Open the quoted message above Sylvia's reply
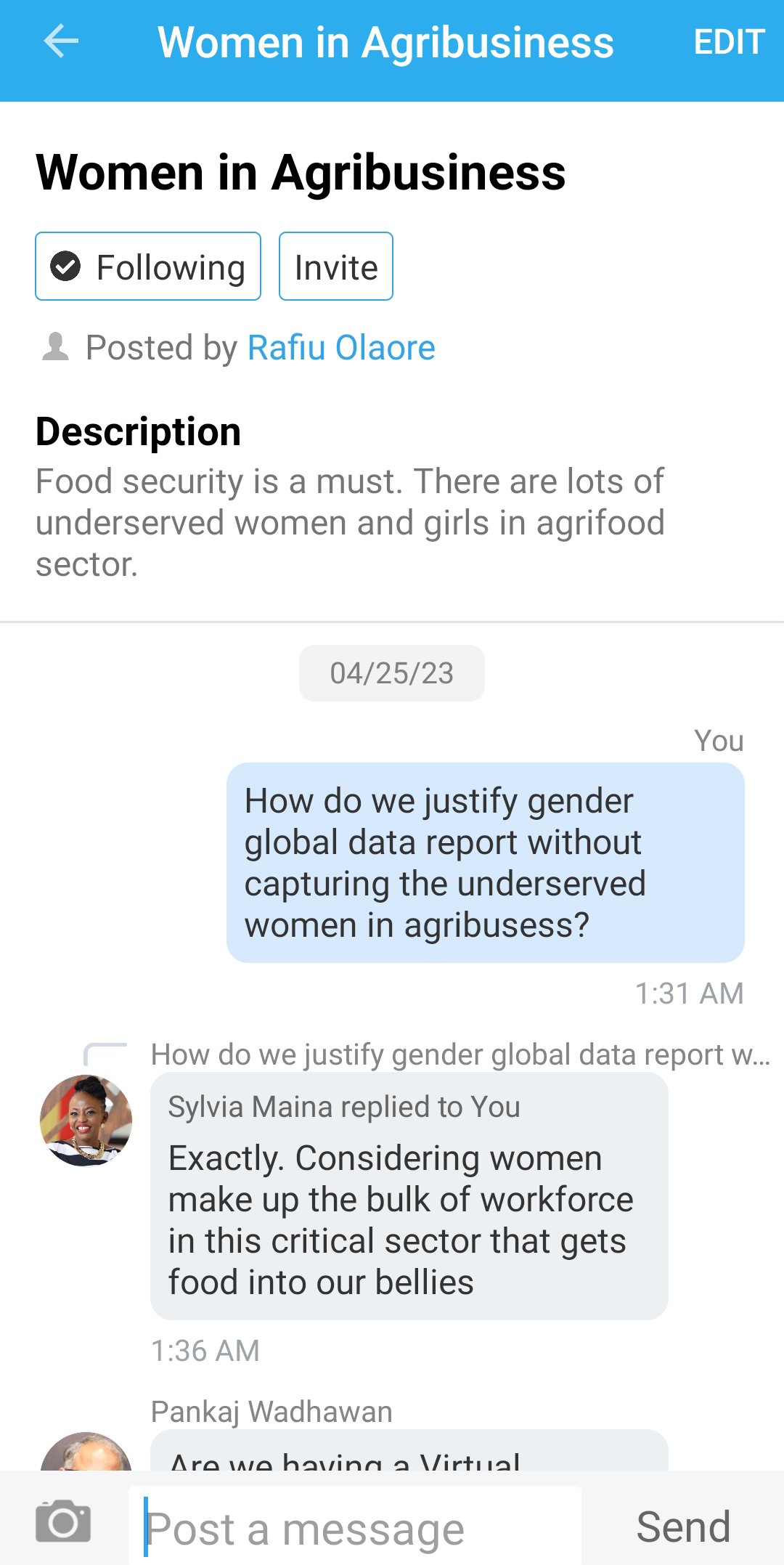The image size is (784, 1565). click(x=459, y=1054)
